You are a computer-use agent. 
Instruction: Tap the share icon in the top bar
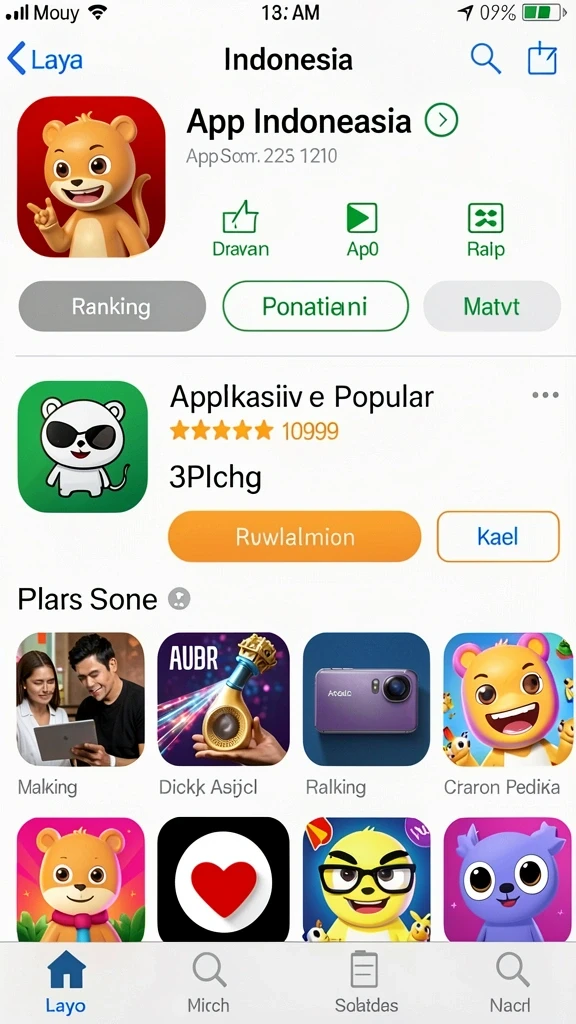[x=542, y=58]
